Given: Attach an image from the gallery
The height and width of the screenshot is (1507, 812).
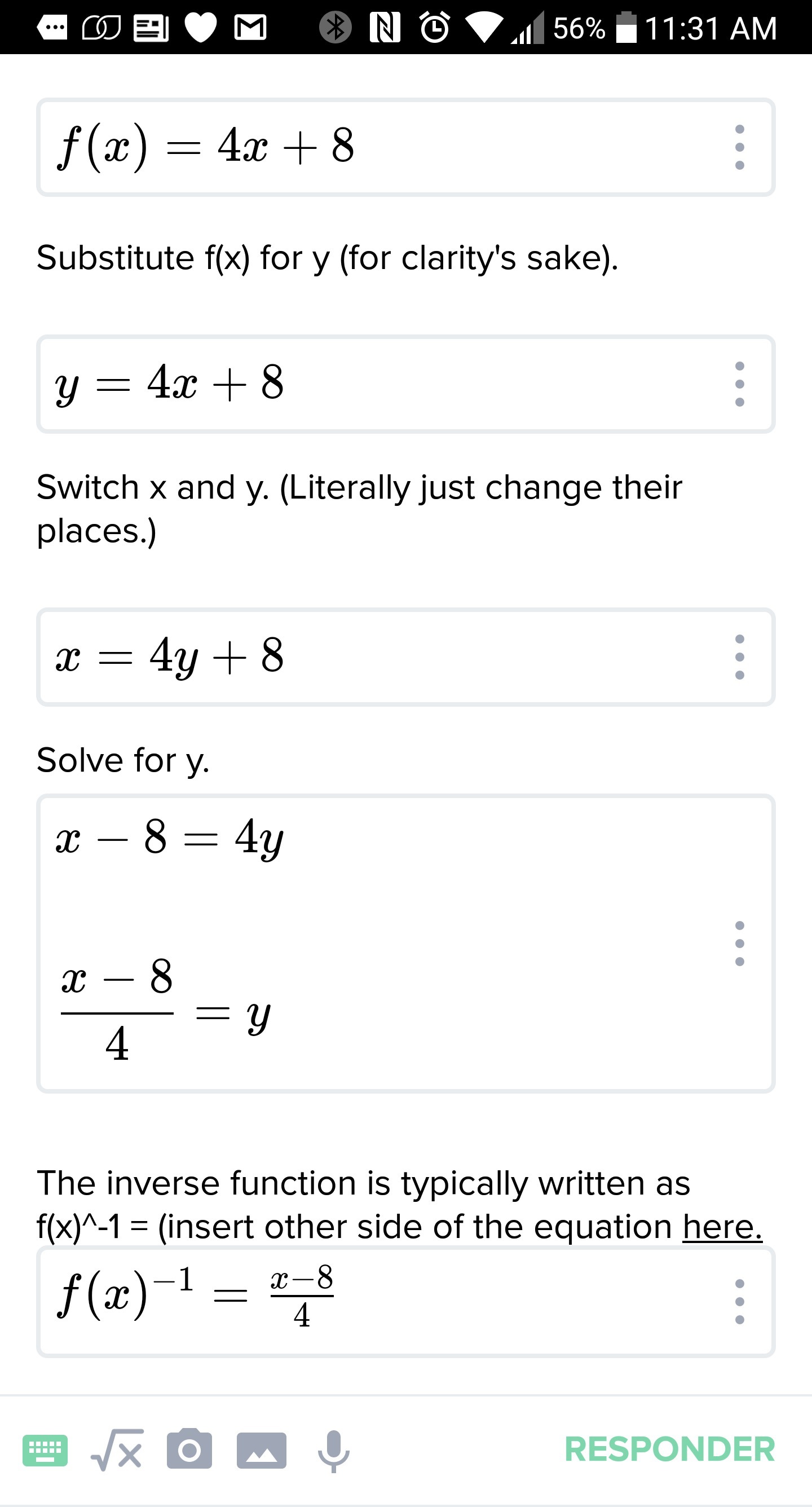Looking at the screenshot, I should click(262, 1451).
